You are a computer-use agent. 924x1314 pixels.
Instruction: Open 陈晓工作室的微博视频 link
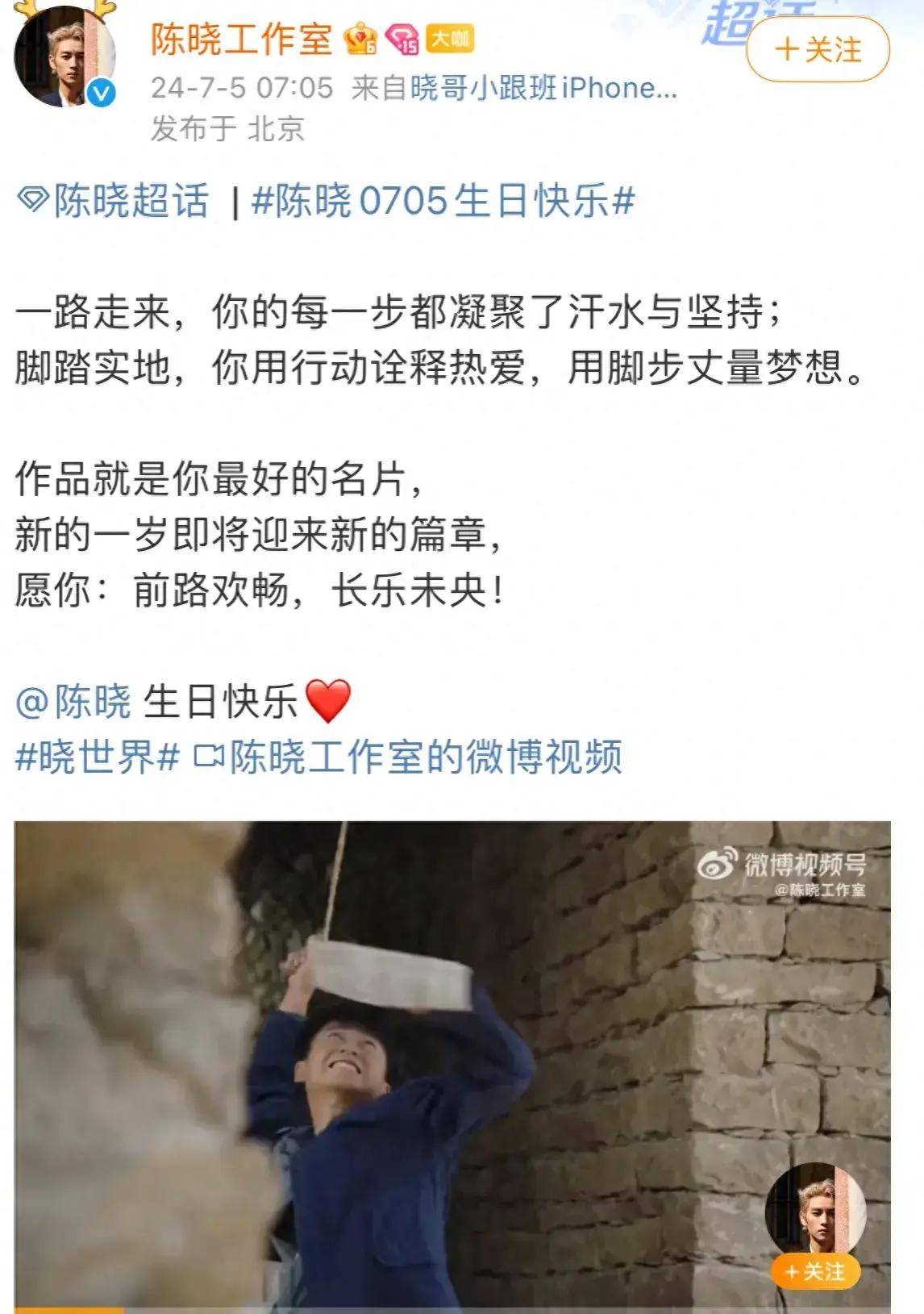[410, 757]
